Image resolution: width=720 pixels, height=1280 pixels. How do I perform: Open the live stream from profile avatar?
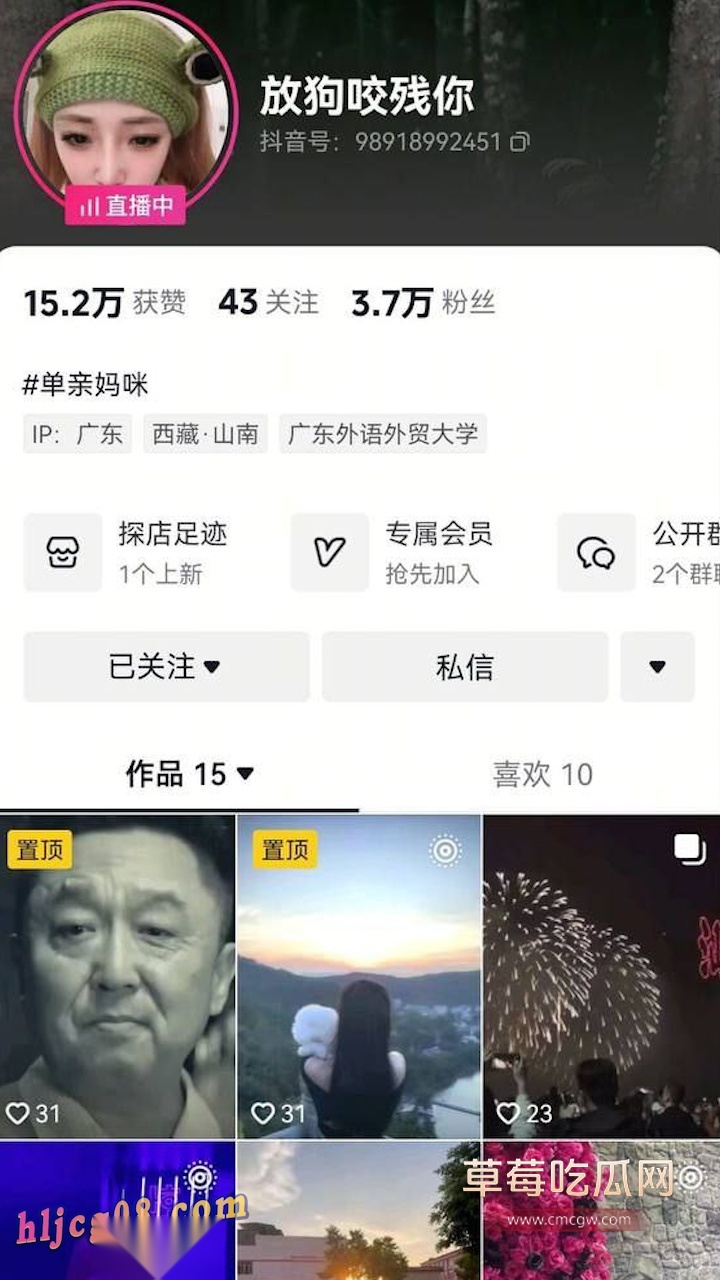[x=125, y=110]
